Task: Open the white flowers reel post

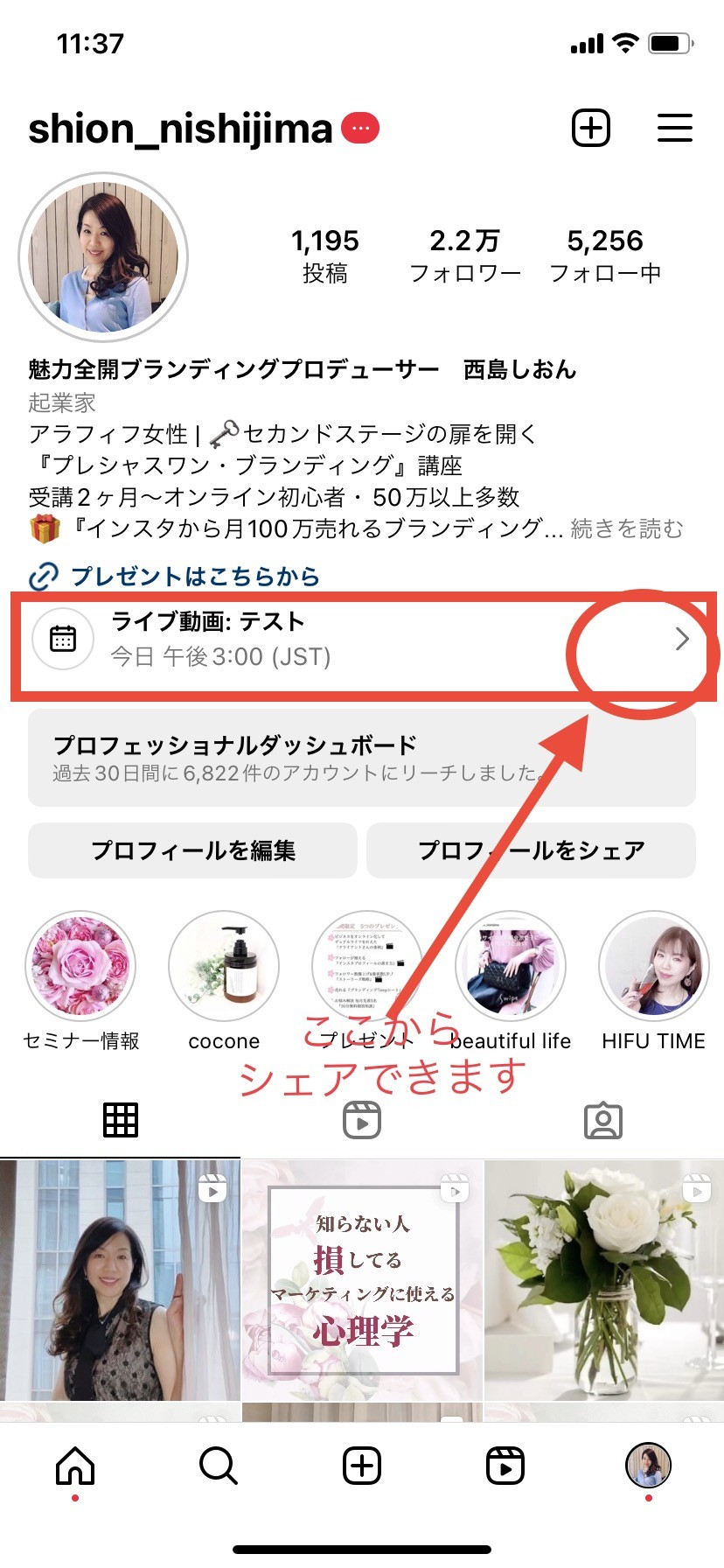Action: [x=604, y=1280]
